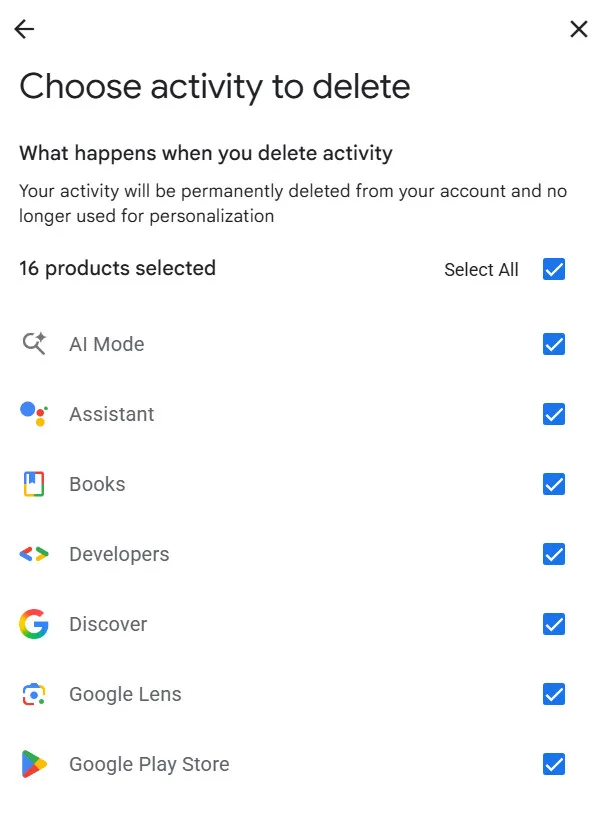Viewport: 608px width, 813px height.
Task: Go back with the arrow icon
Action: click(x=24, y=29)
